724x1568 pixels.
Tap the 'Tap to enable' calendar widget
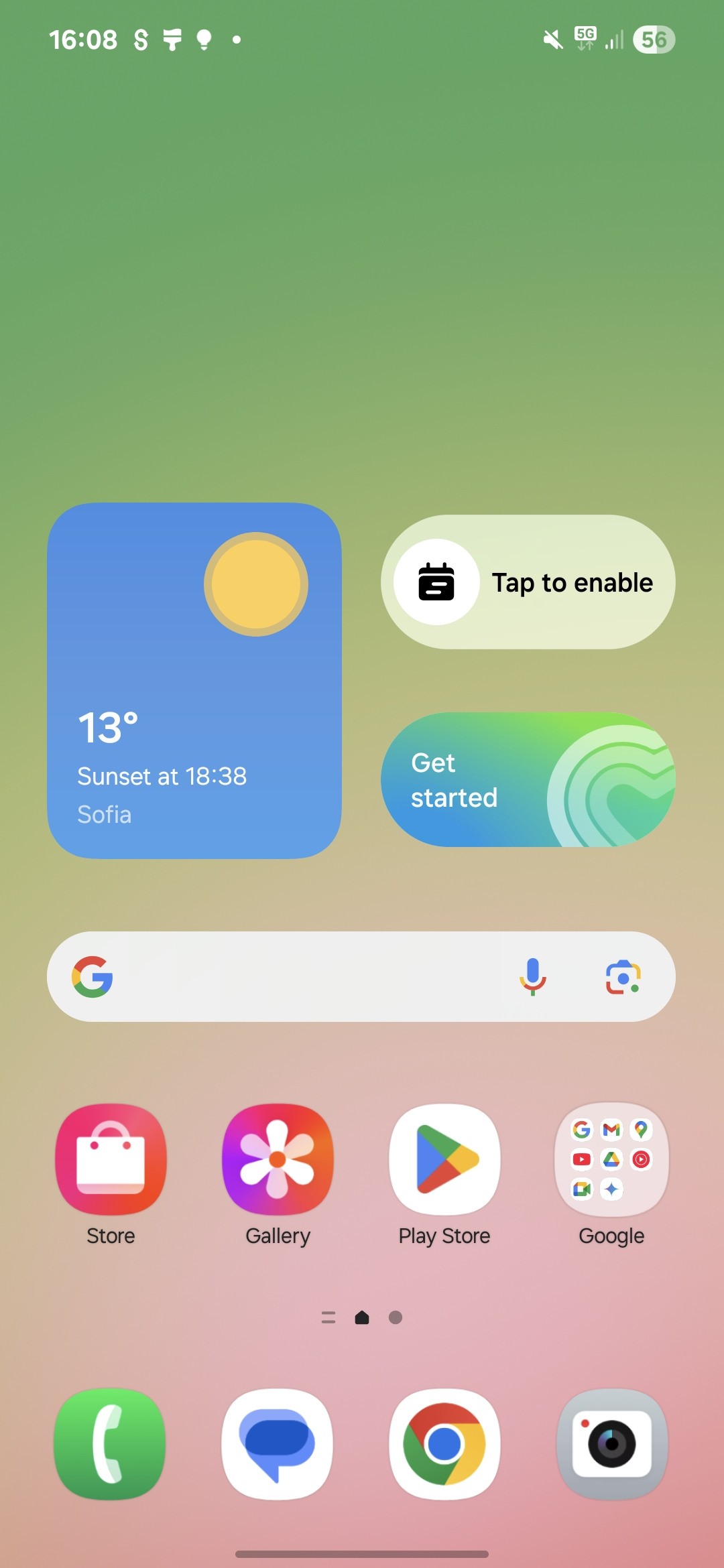tap(528, 582)
